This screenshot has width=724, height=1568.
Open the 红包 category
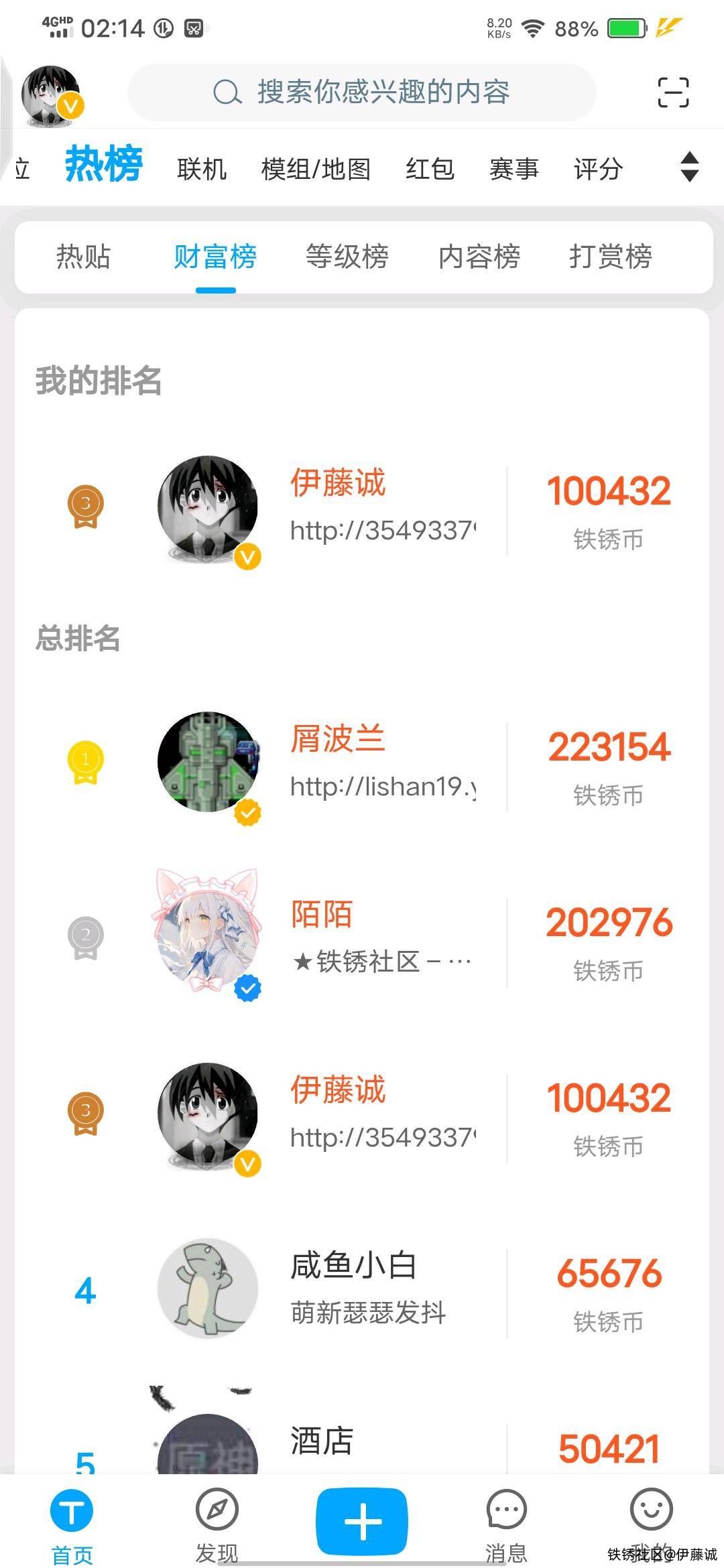(430, 169)
